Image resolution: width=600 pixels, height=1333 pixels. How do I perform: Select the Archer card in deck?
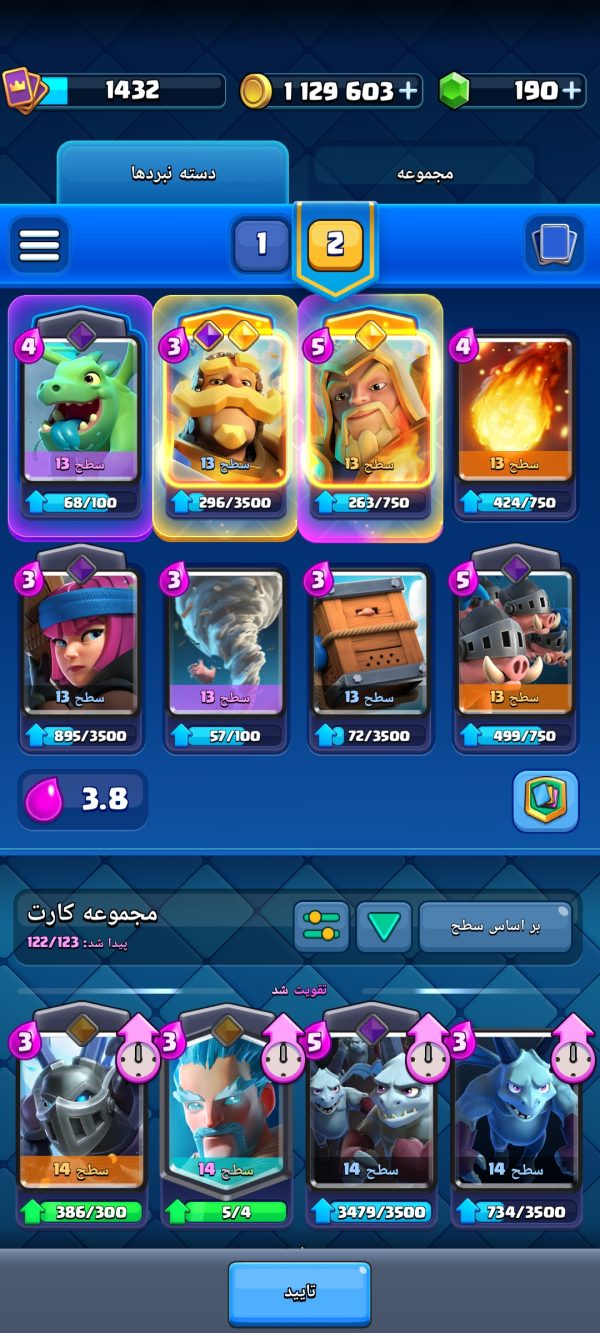[80, 657]
